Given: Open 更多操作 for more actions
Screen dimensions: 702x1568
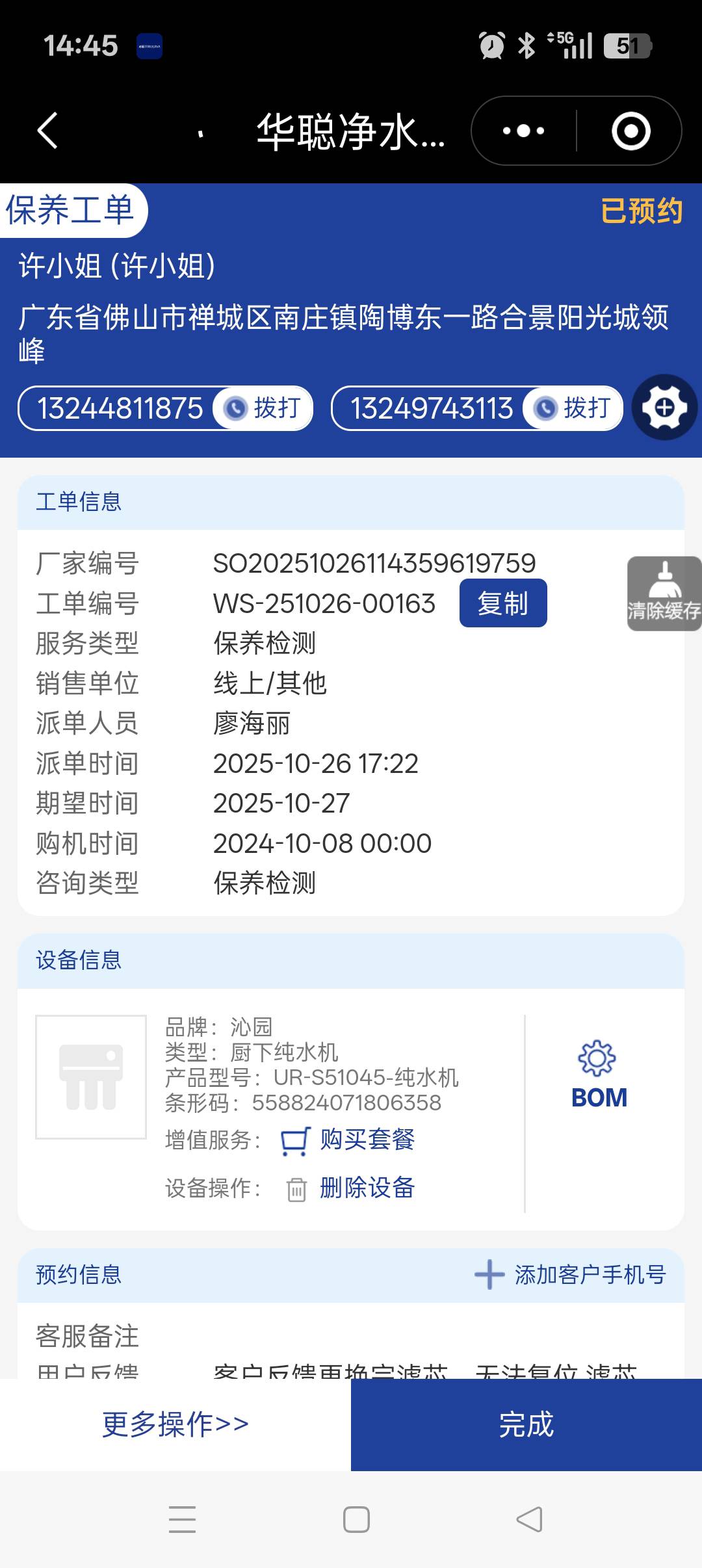Looking at the screenshot, I should [x=175, y=1424].
